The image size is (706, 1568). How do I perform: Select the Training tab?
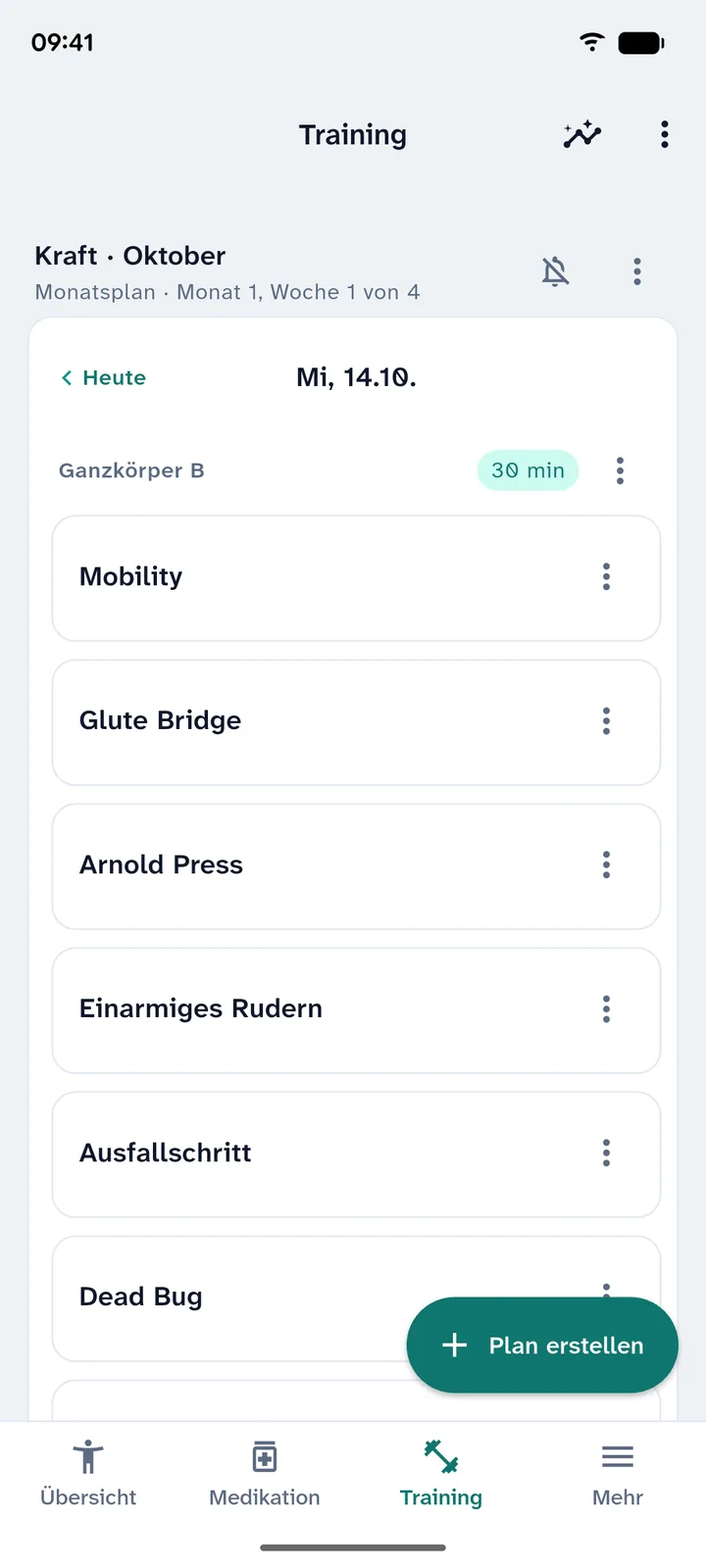click(x=441, y=1473)
